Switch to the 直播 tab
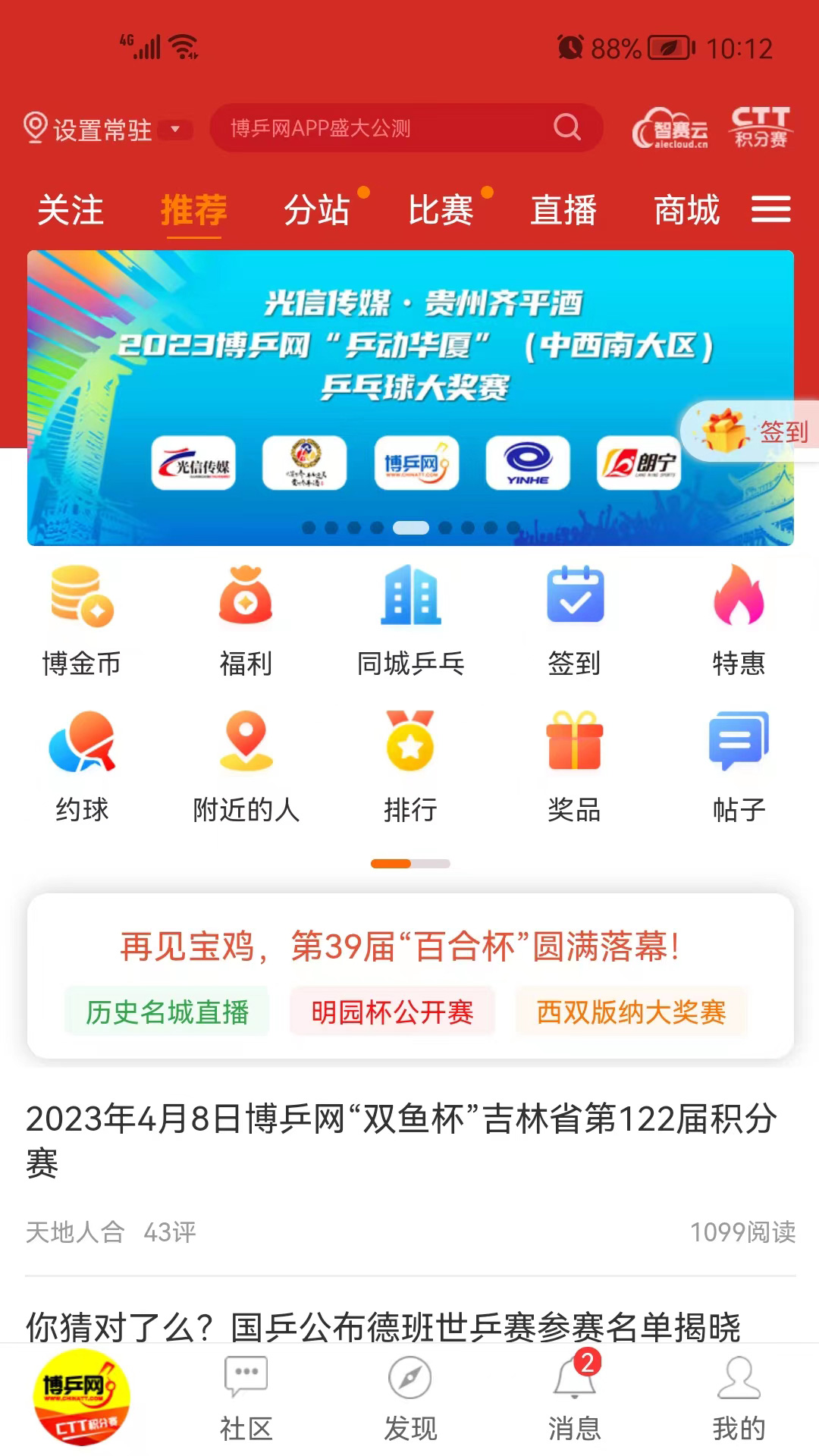The width and height of the screenshot is (819, 1456). point(563,210)
